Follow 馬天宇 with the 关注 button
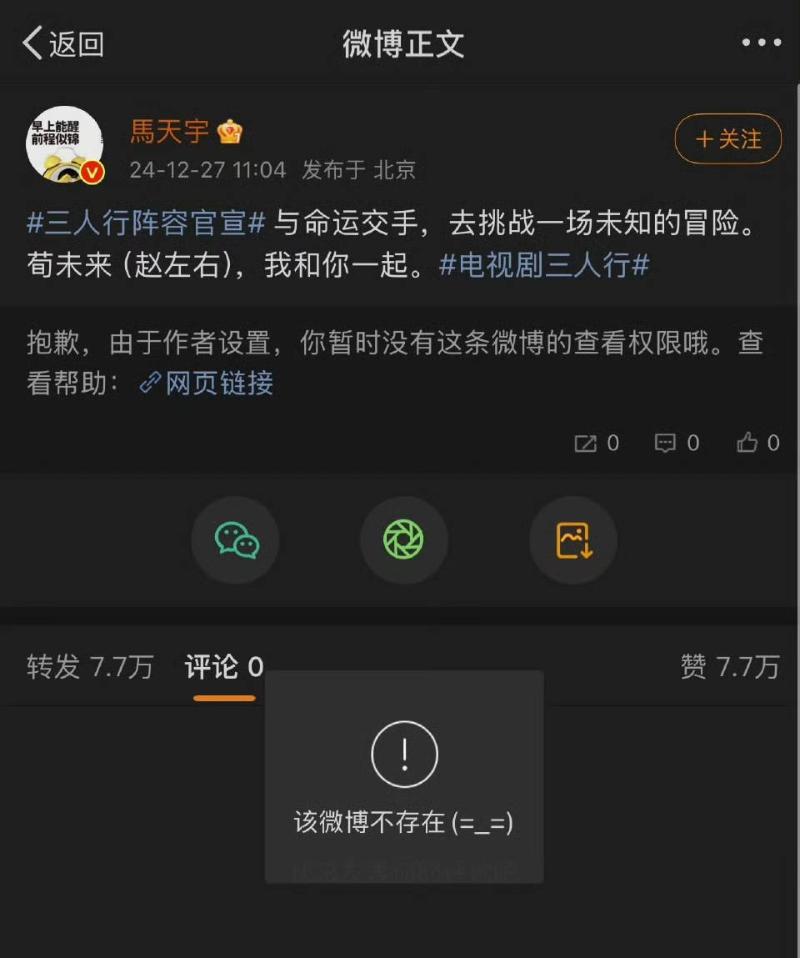This screenshot has width=800, height=958. [728, 139]
